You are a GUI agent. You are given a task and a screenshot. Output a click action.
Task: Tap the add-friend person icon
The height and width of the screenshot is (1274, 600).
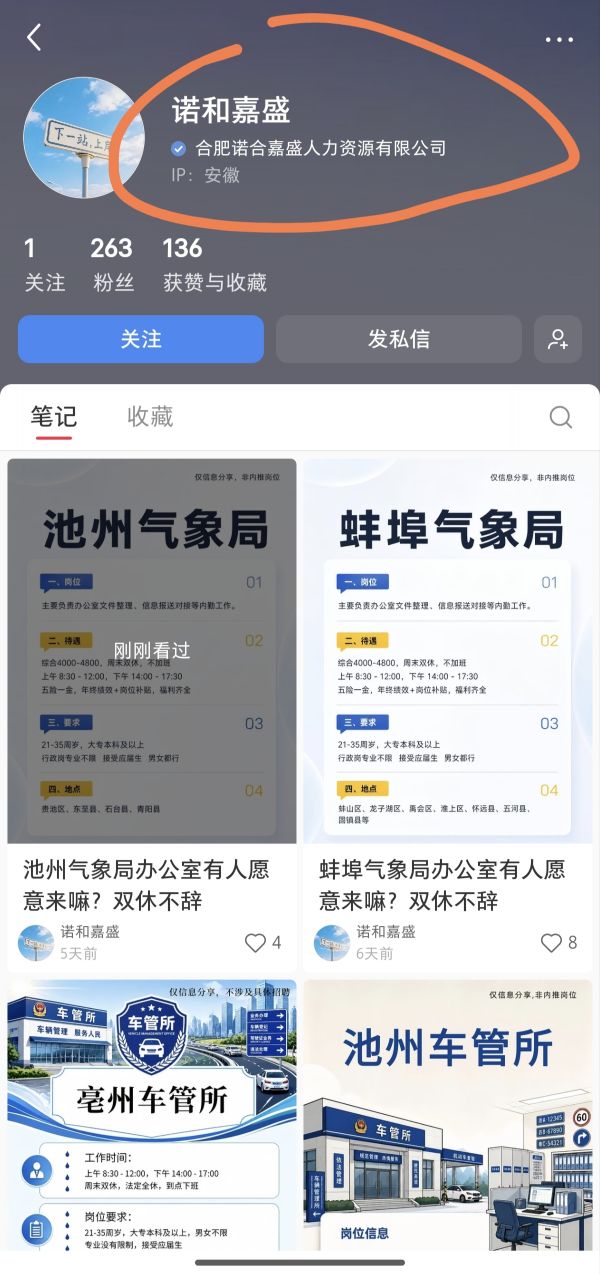558,339
